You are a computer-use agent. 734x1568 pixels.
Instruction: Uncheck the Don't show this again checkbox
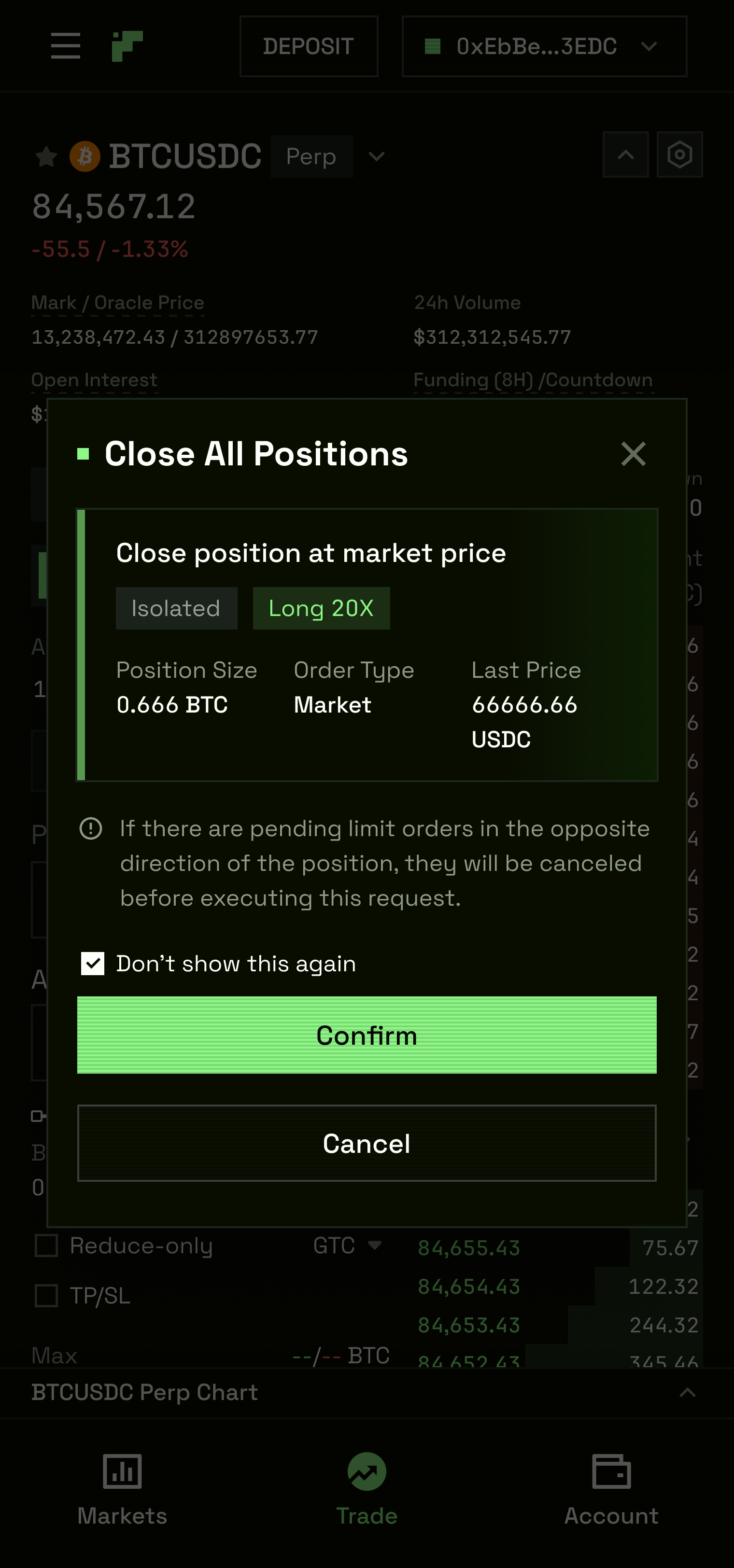click(x=93, y=963)
